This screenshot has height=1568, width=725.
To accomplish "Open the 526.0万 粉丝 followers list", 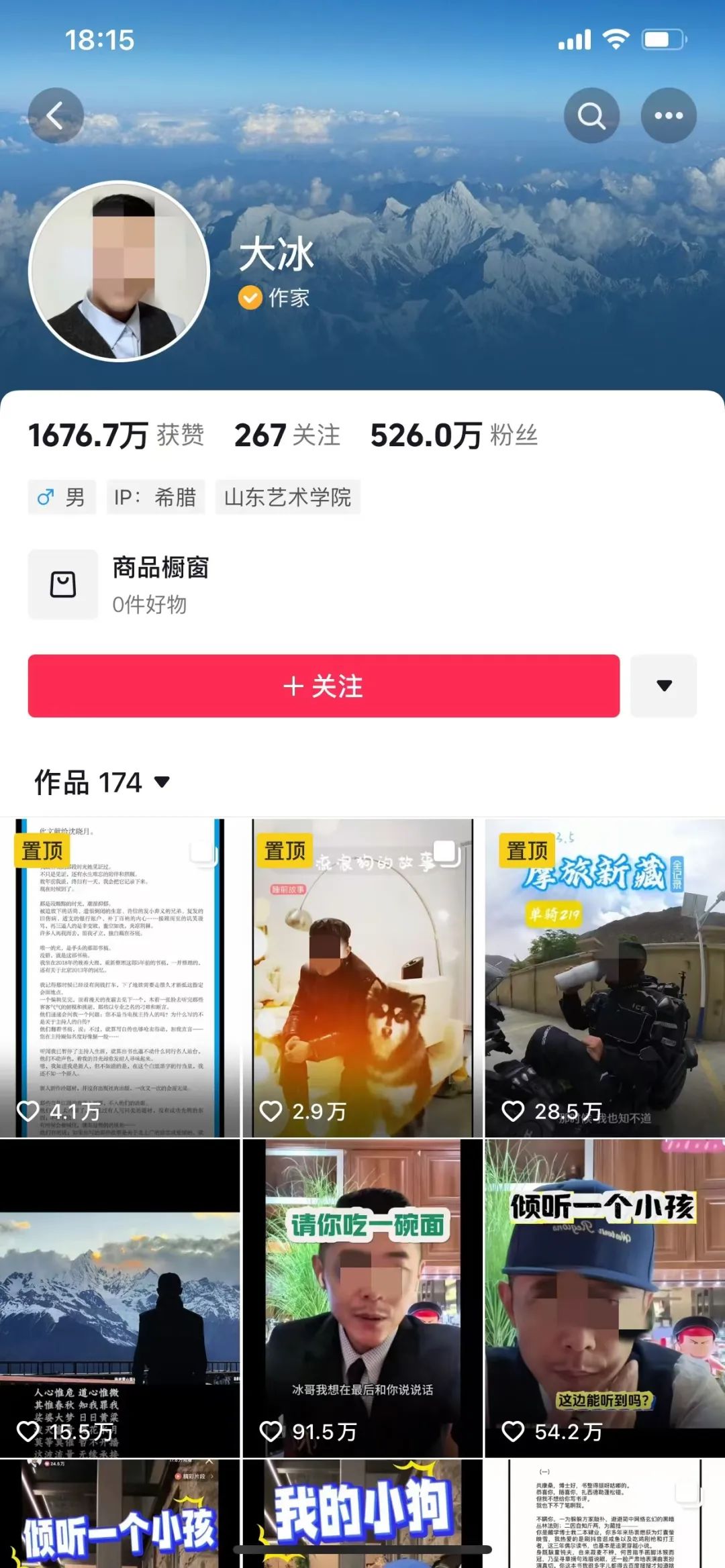I will point(454,435).
